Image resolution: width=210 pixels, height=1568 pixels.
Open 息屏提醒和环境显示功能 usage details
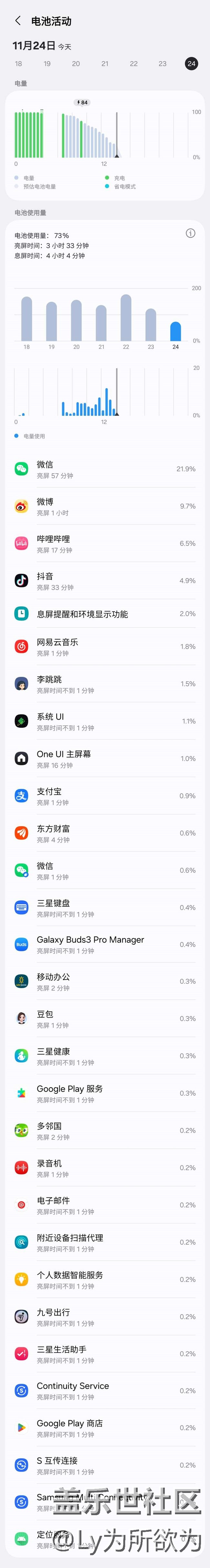pos(104,614)
